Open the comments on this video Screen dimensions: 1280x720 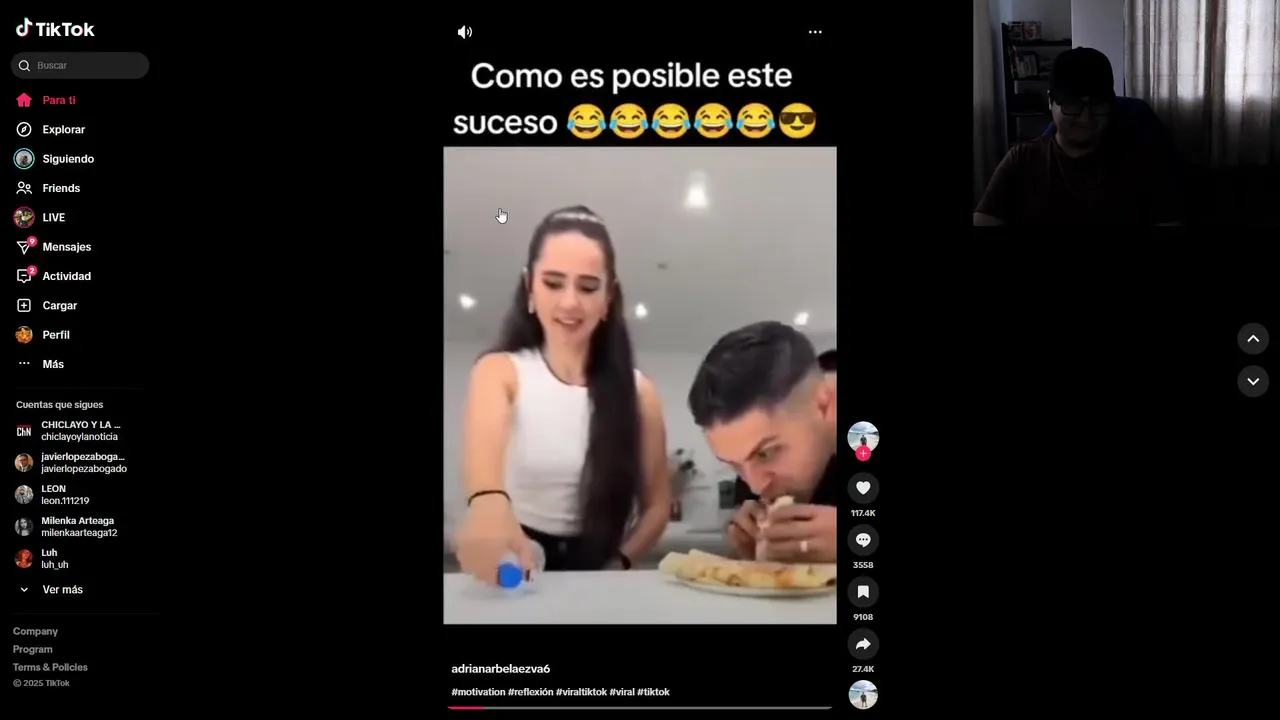863,540
